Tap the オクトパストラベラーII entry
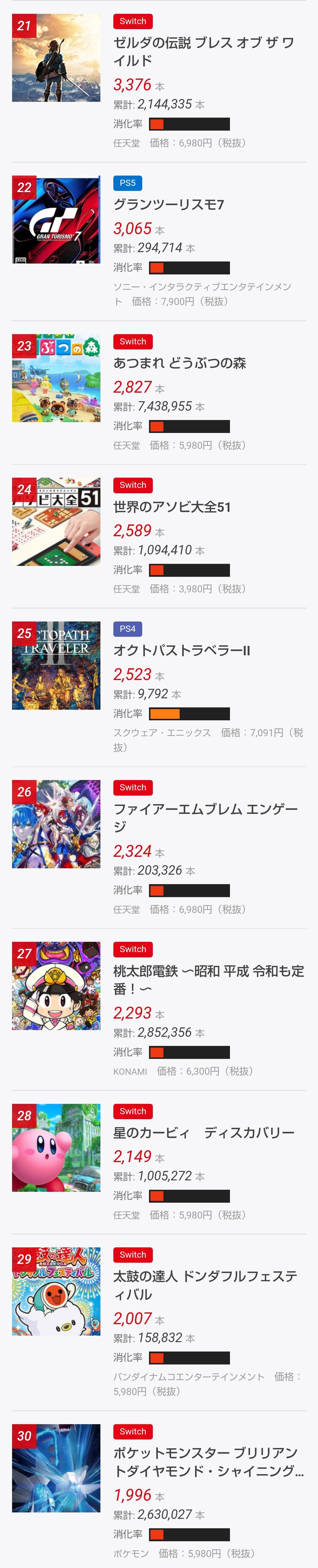The height and width of the screenshot is (1568, 318). (x=182, y=651)
